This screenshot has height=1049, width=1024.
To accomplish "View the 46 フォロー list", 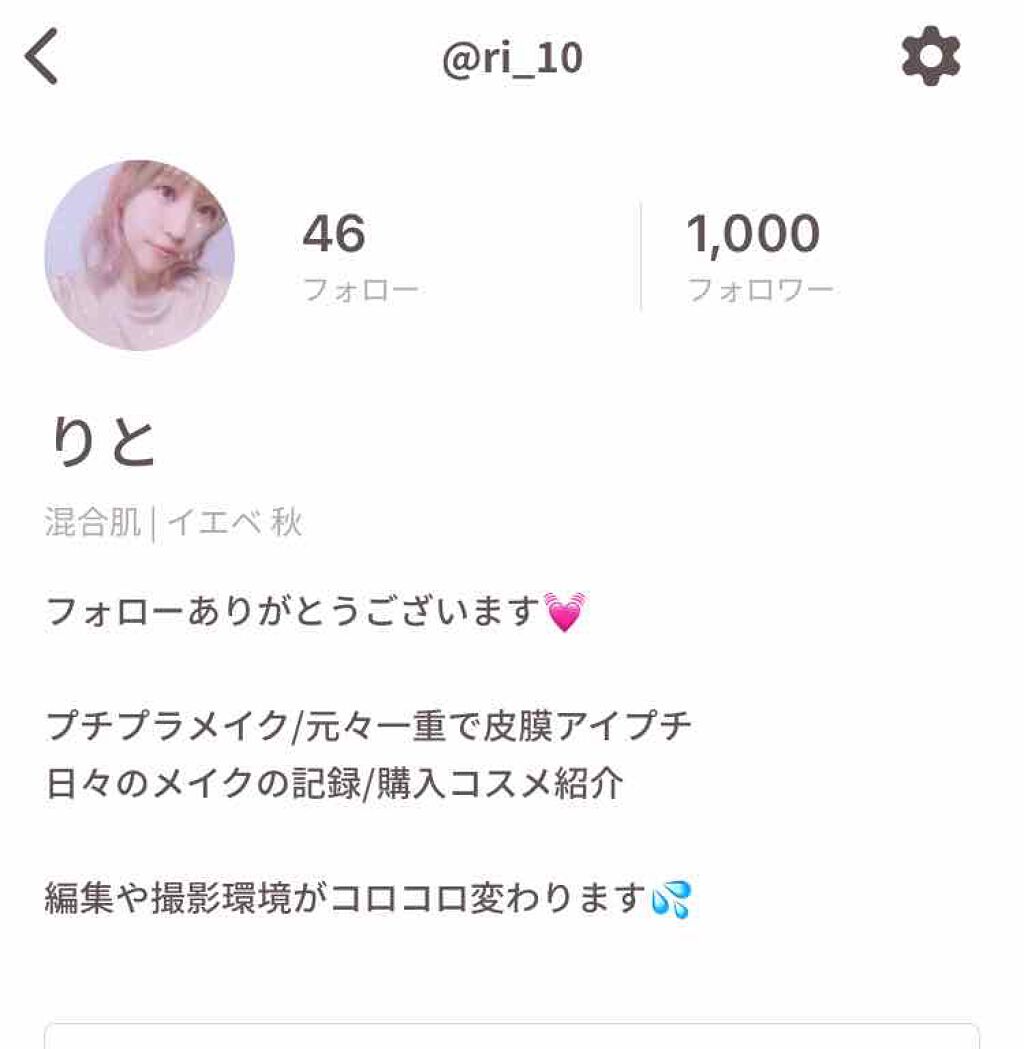I will coord(359,255).
